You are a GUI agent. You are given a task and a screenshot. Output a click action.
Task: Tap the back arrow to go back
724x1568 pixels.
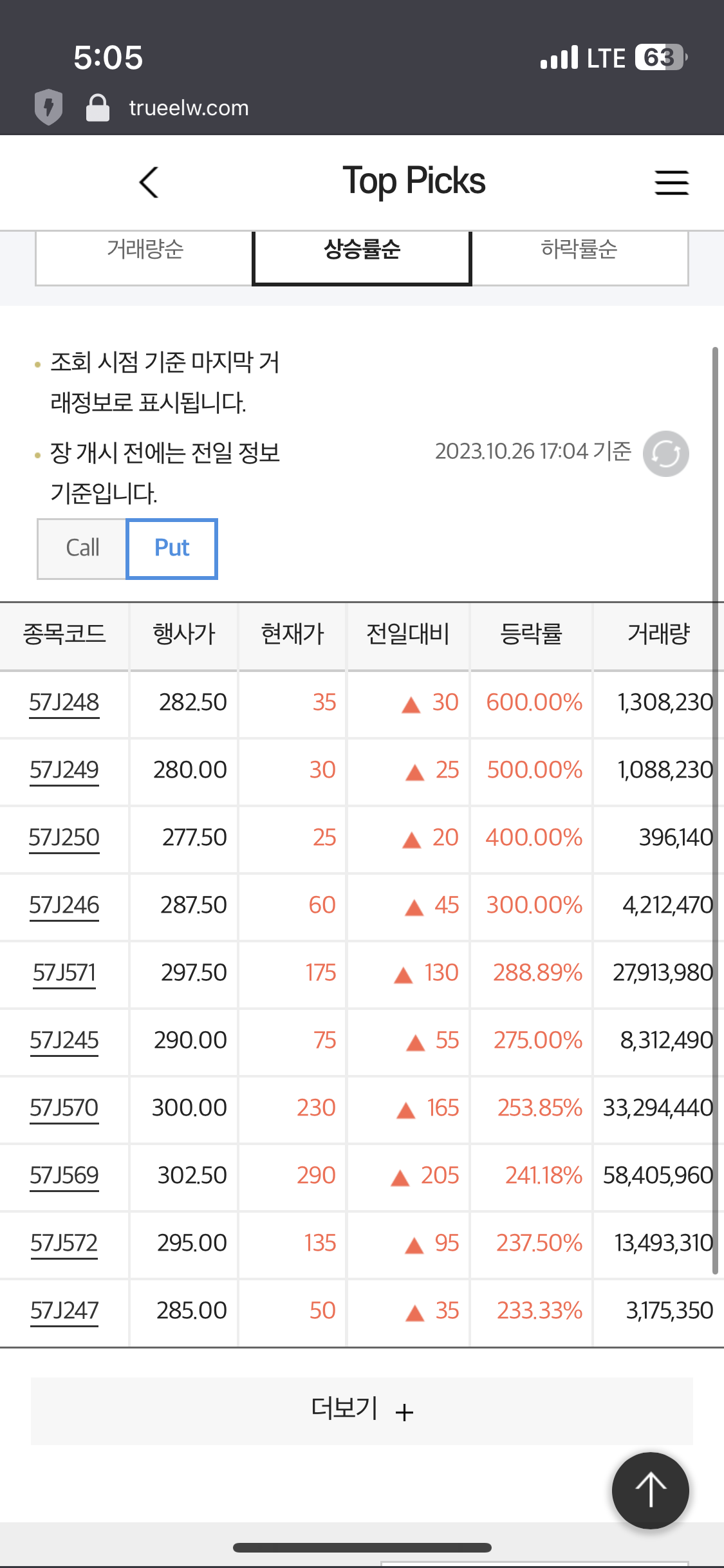tap(149, 182)
